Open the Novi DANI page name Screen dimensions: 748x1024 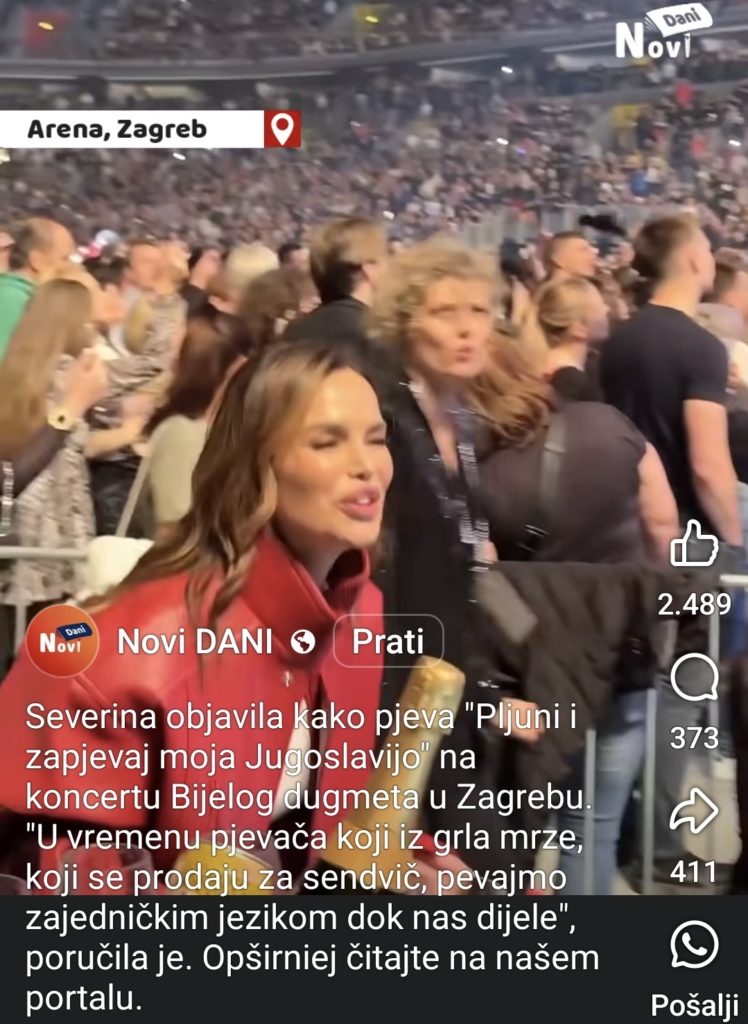195,641
